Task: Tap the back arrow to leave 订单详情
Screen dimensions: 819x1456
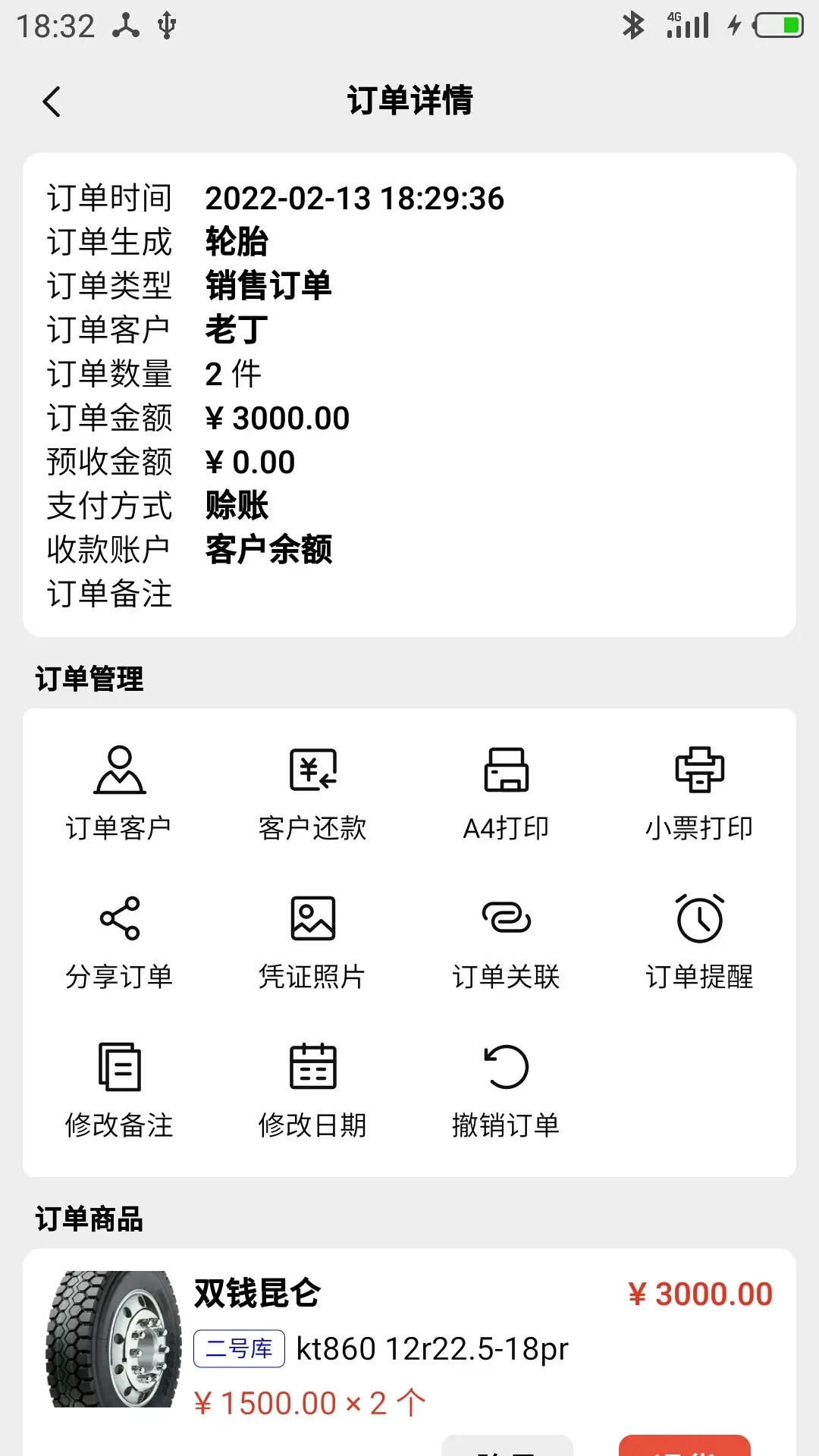Action: click(x=52, y=101)
